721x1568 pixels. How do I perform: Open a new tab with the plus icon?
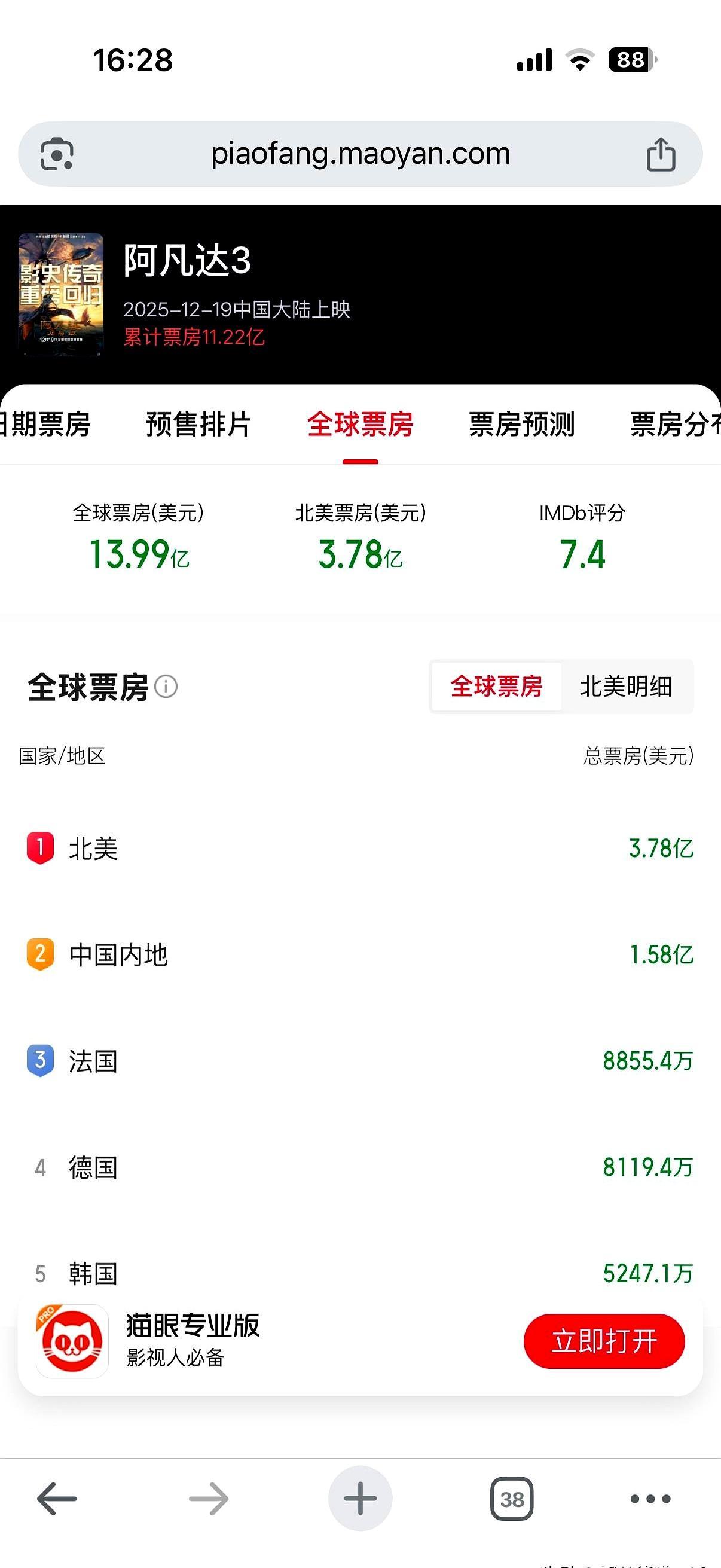360,1499
